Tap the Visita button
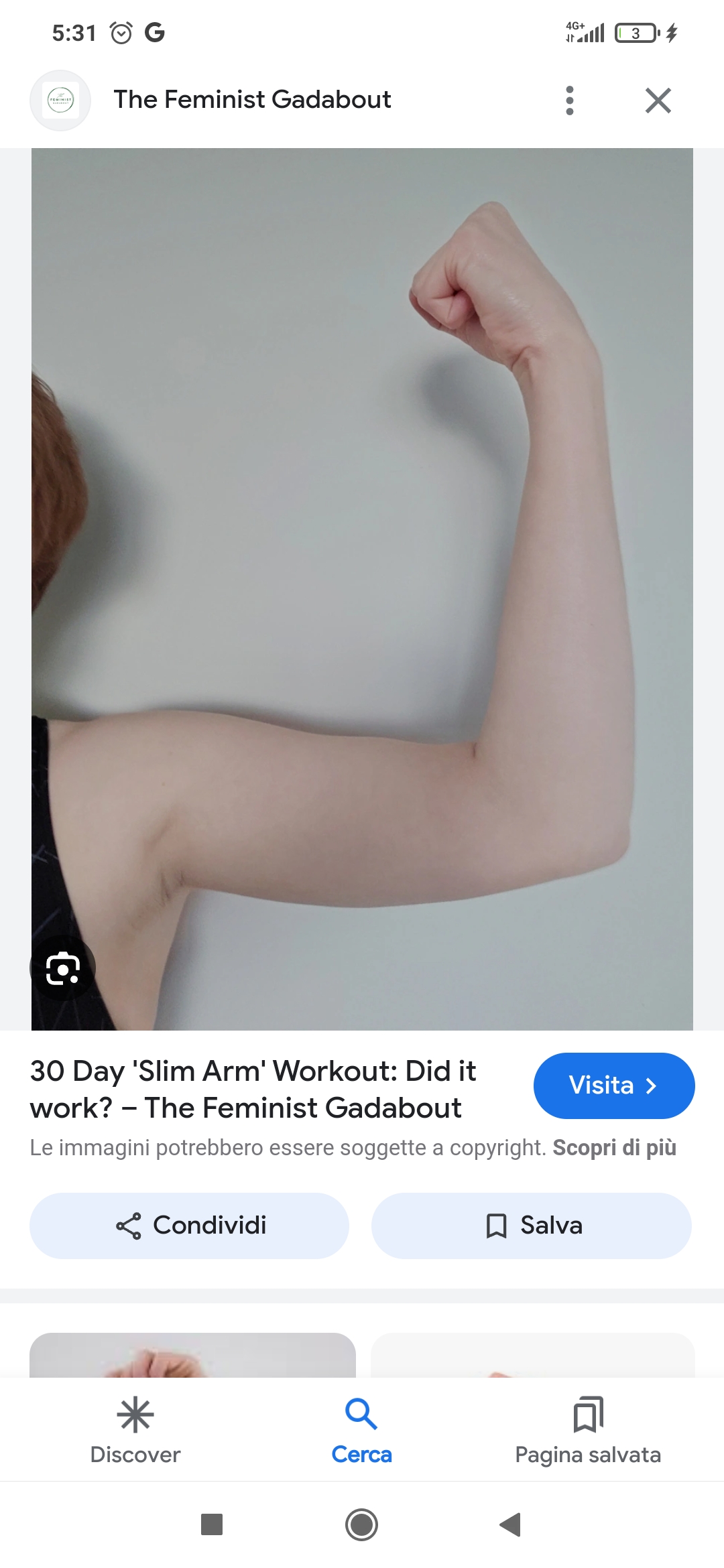 point(613,1086)
